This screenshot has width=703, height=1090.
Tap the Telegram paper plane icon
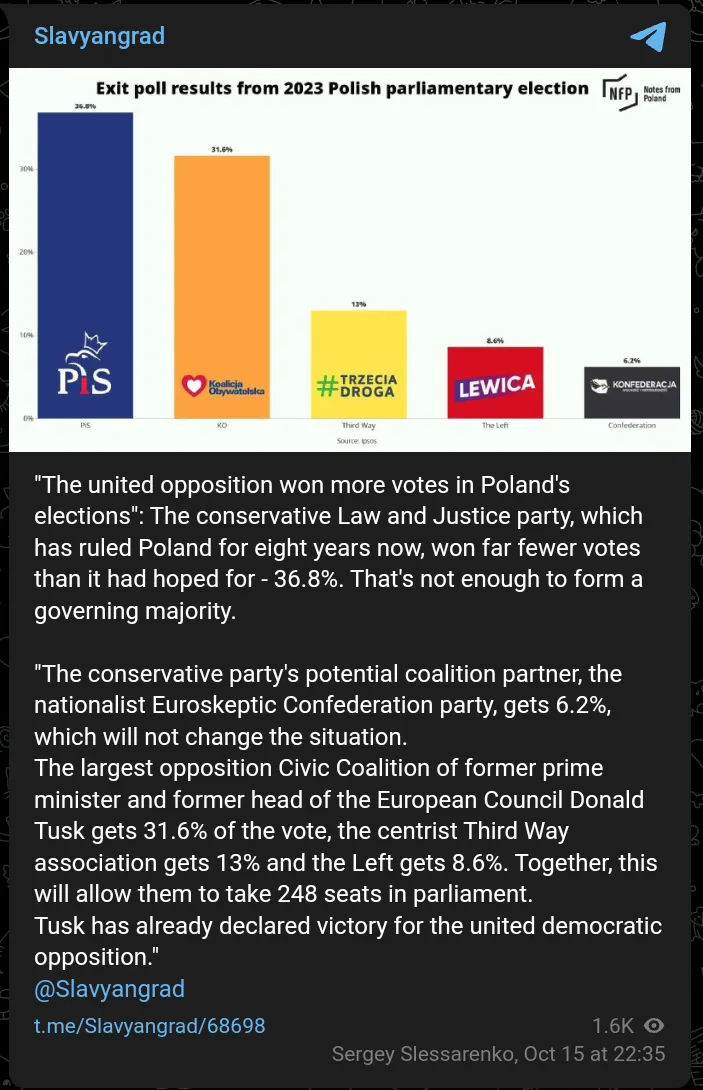click(x=647, y=37)
